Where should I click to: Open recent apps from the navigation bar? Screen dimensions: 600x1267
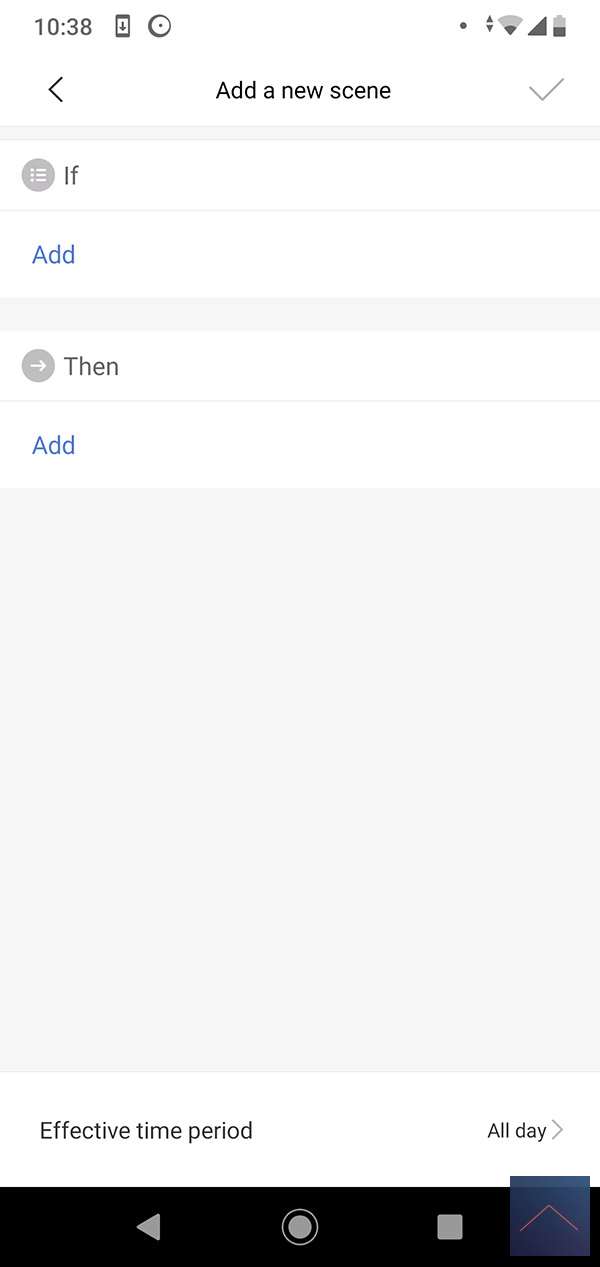pos(450,1226)
